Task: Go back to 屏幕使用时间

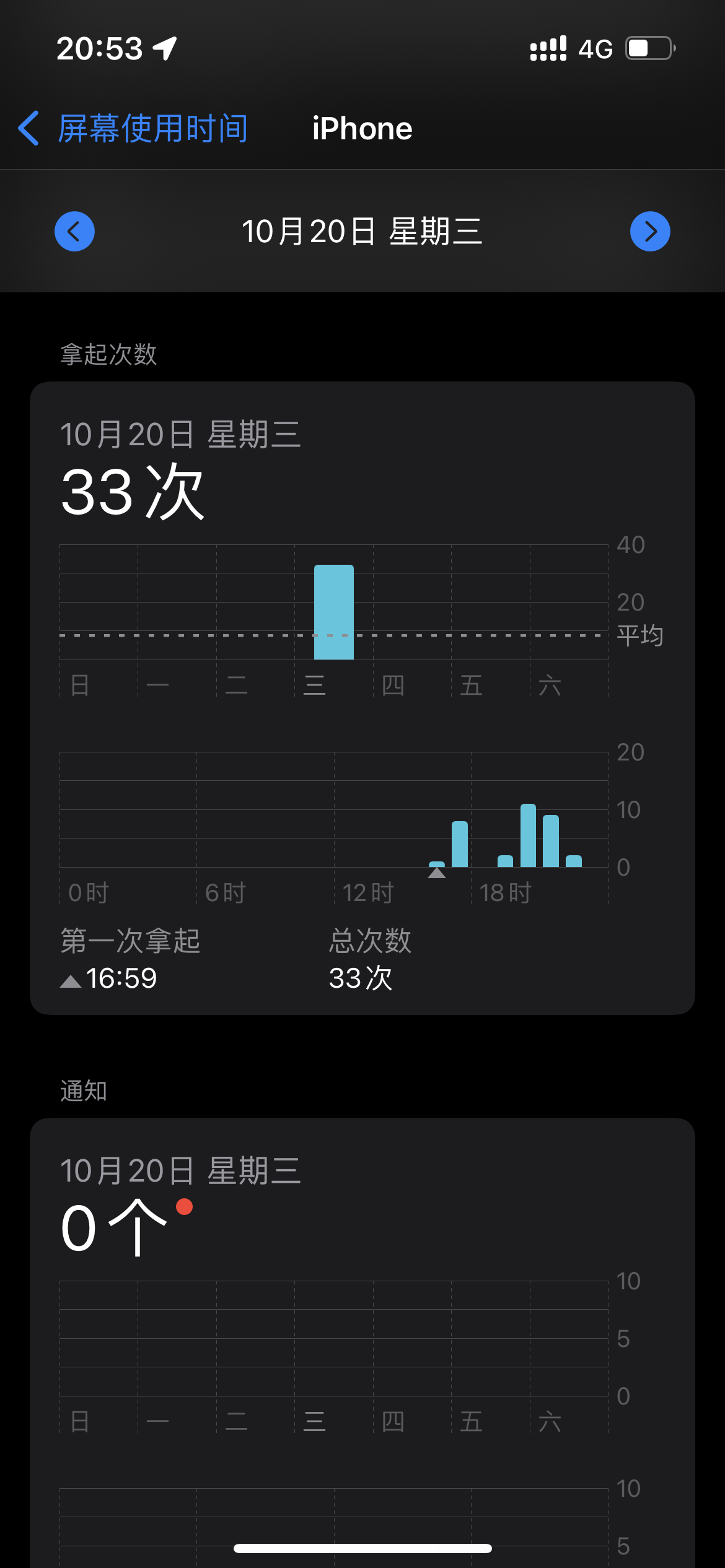Action: click(133, 129)
